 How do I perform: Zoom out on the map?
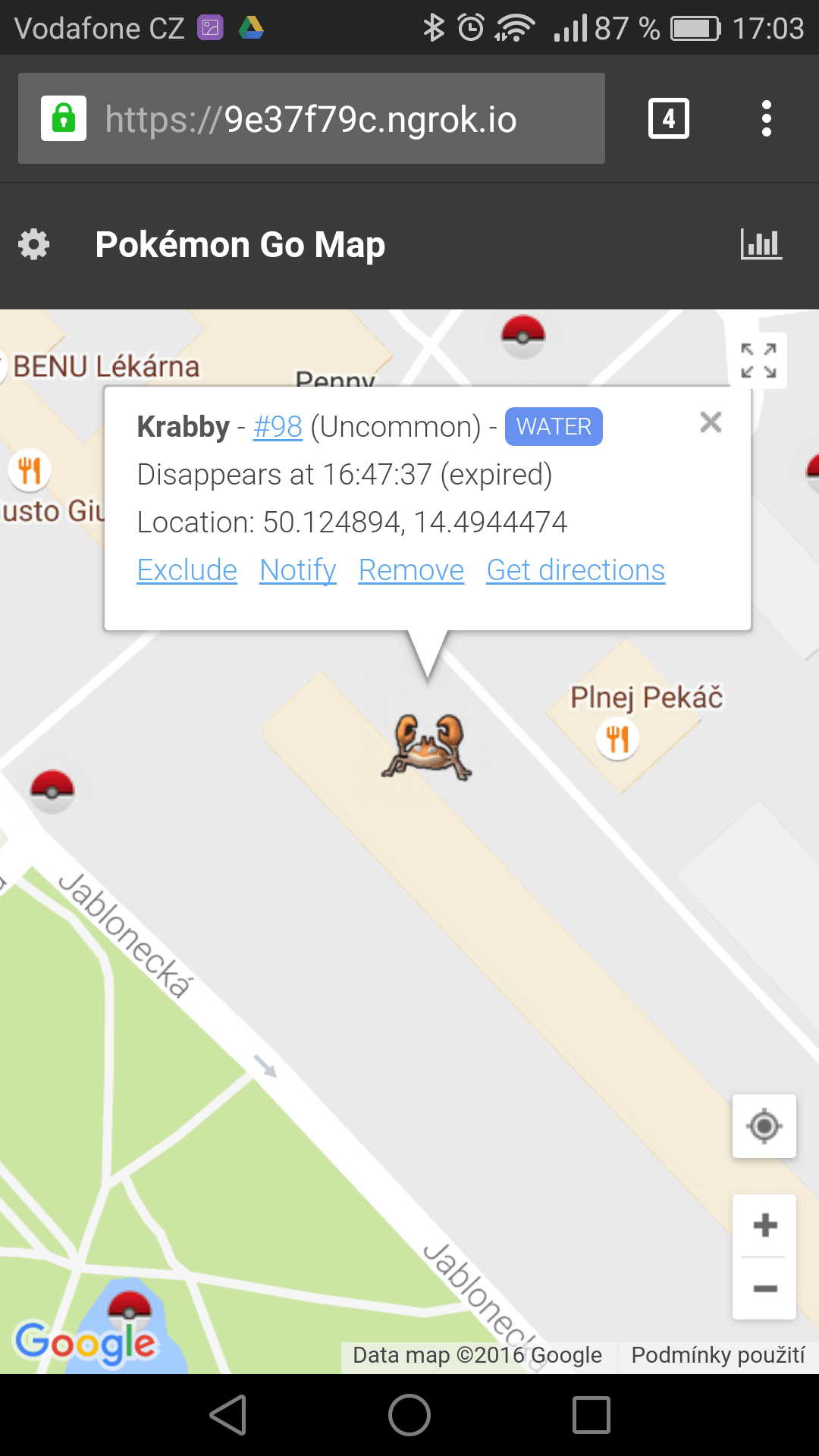point(765,1288)
